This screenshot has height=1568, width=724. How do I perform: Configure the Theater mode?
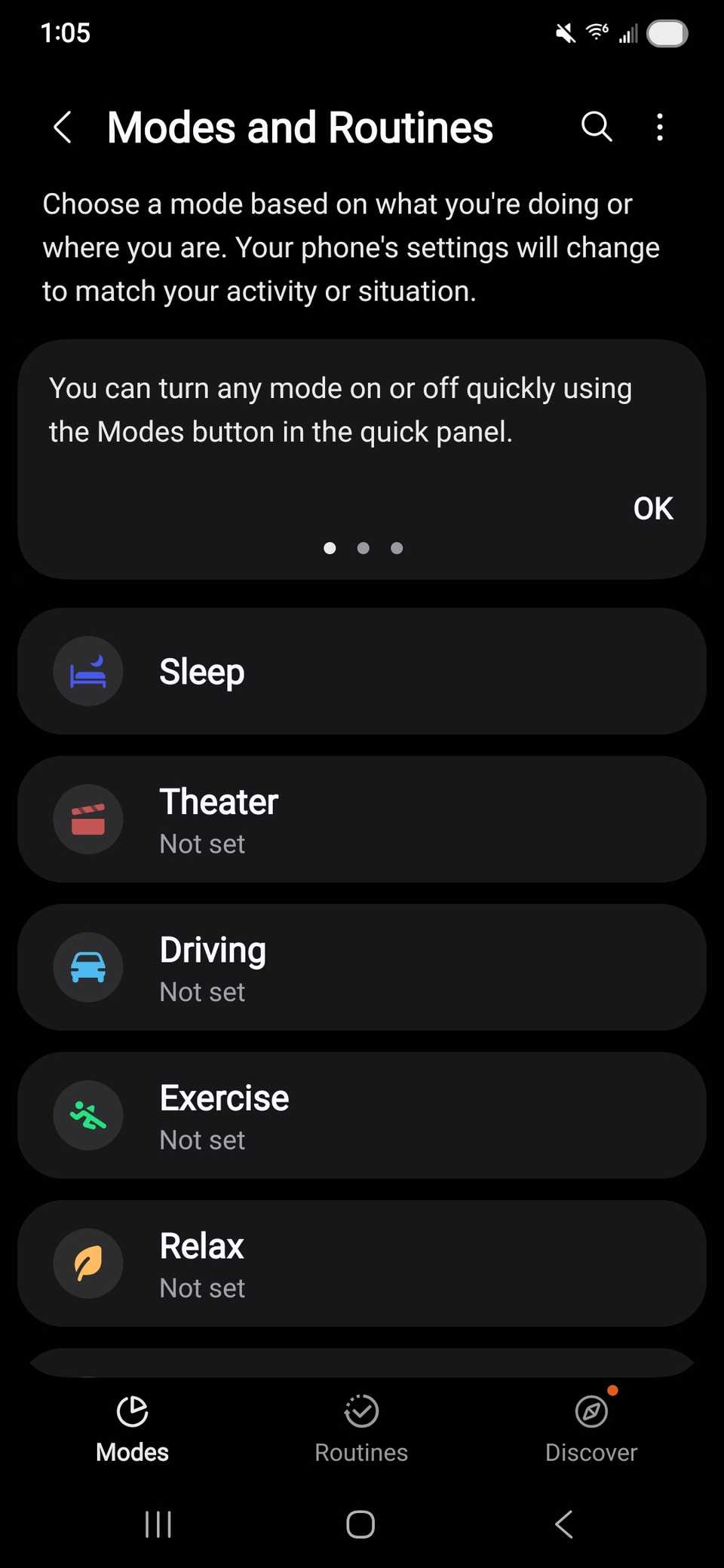362,819
